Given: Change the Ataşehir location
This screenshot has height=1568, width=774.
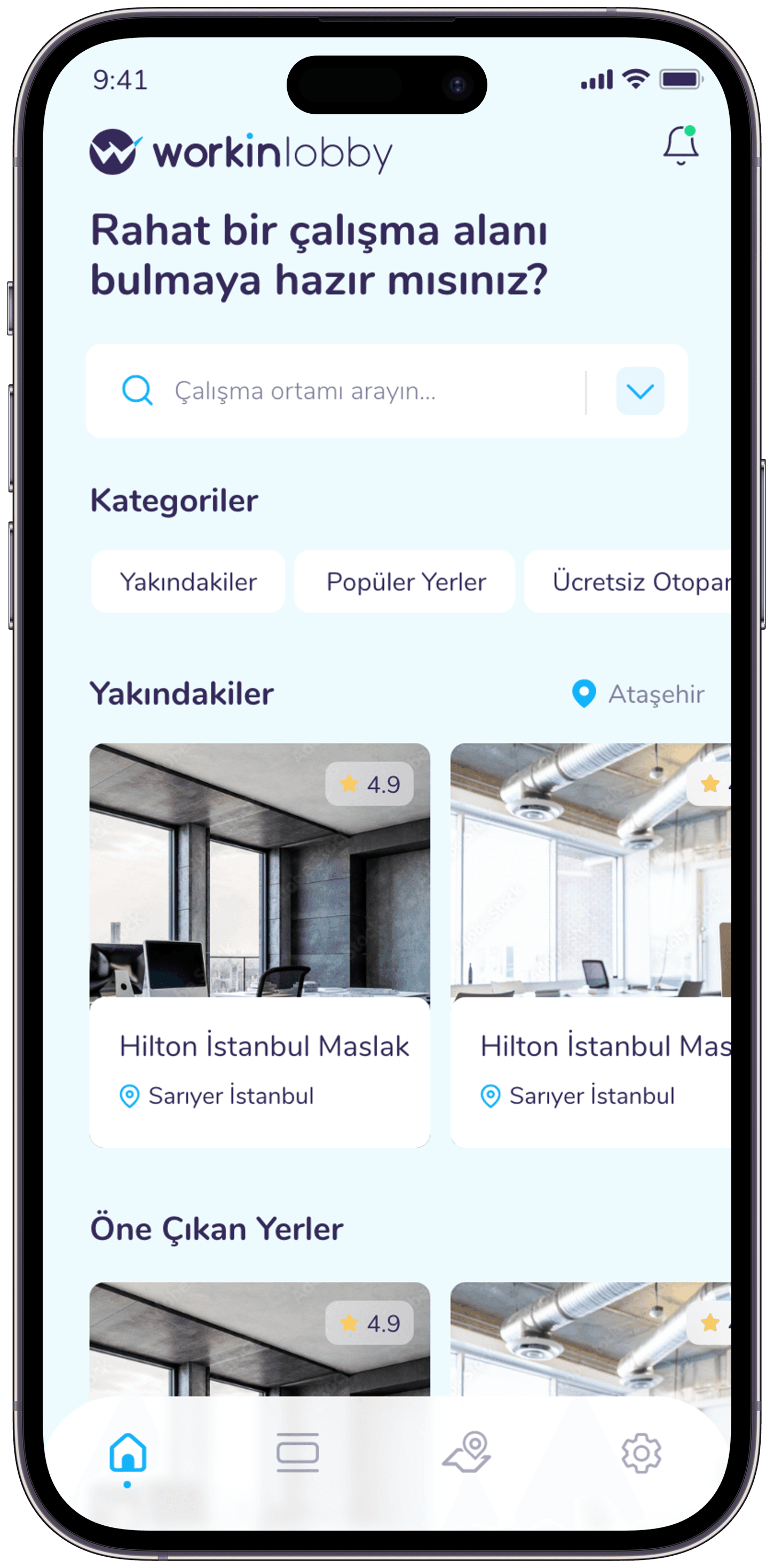Looking at the screenshot, I should pos(638,694).
